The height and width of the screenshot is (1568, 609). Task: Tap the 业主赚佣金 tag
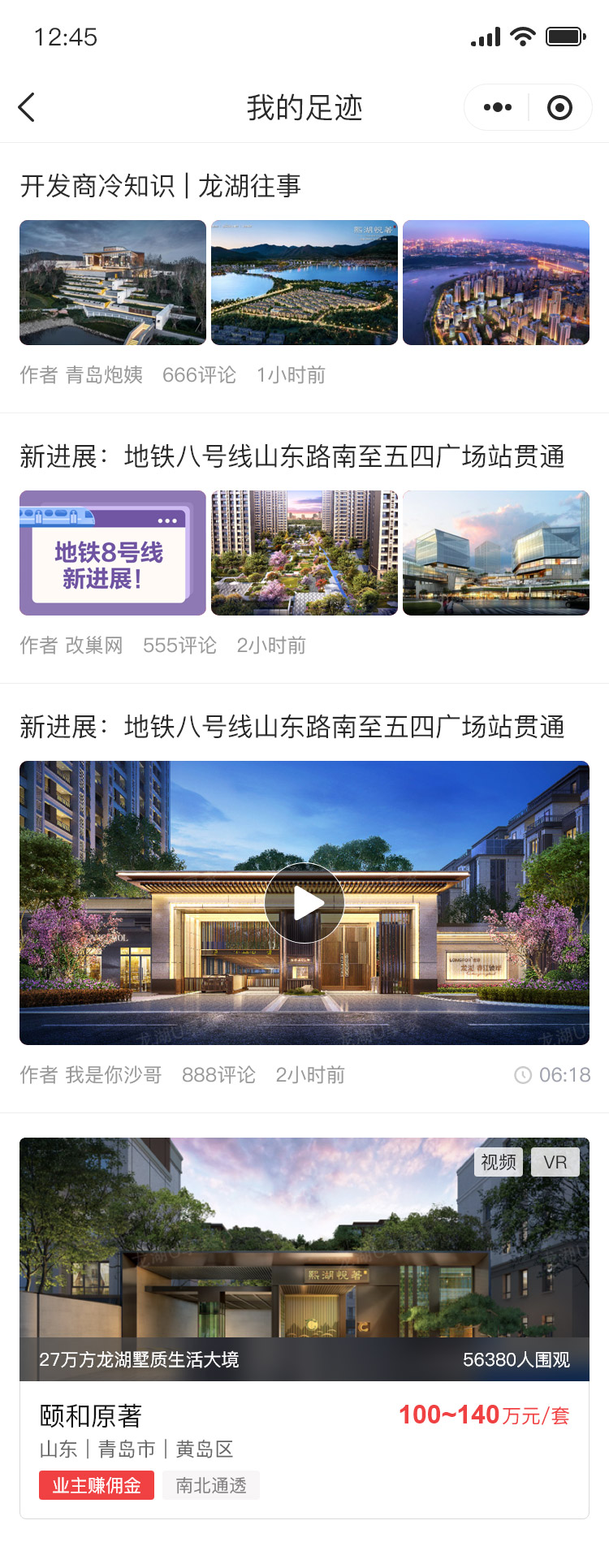pos(97,1485)
